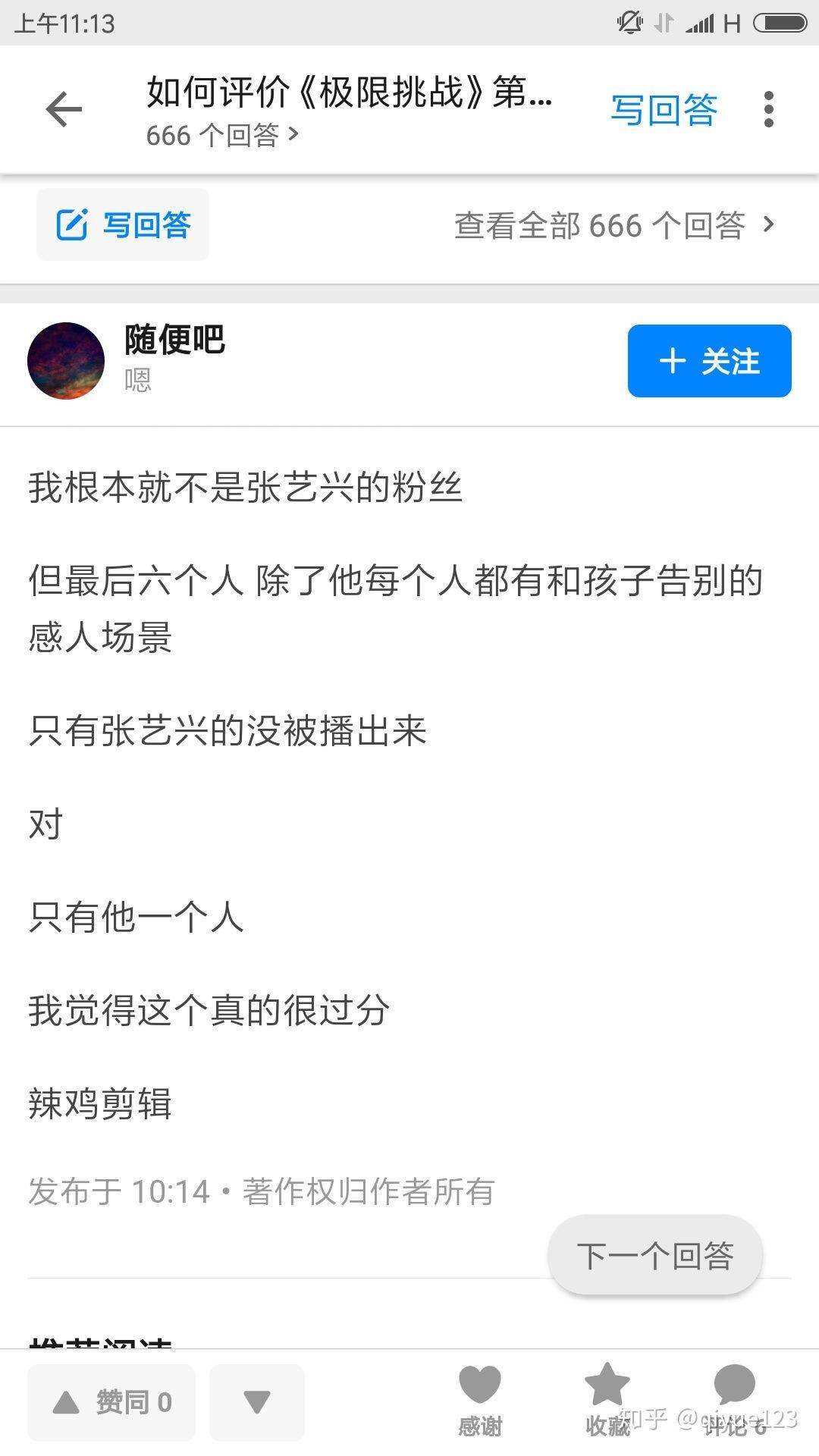Tap the back arrow to leave the answer
Image resolution: width=819 pixels, height=1456 pixels.
64,108
